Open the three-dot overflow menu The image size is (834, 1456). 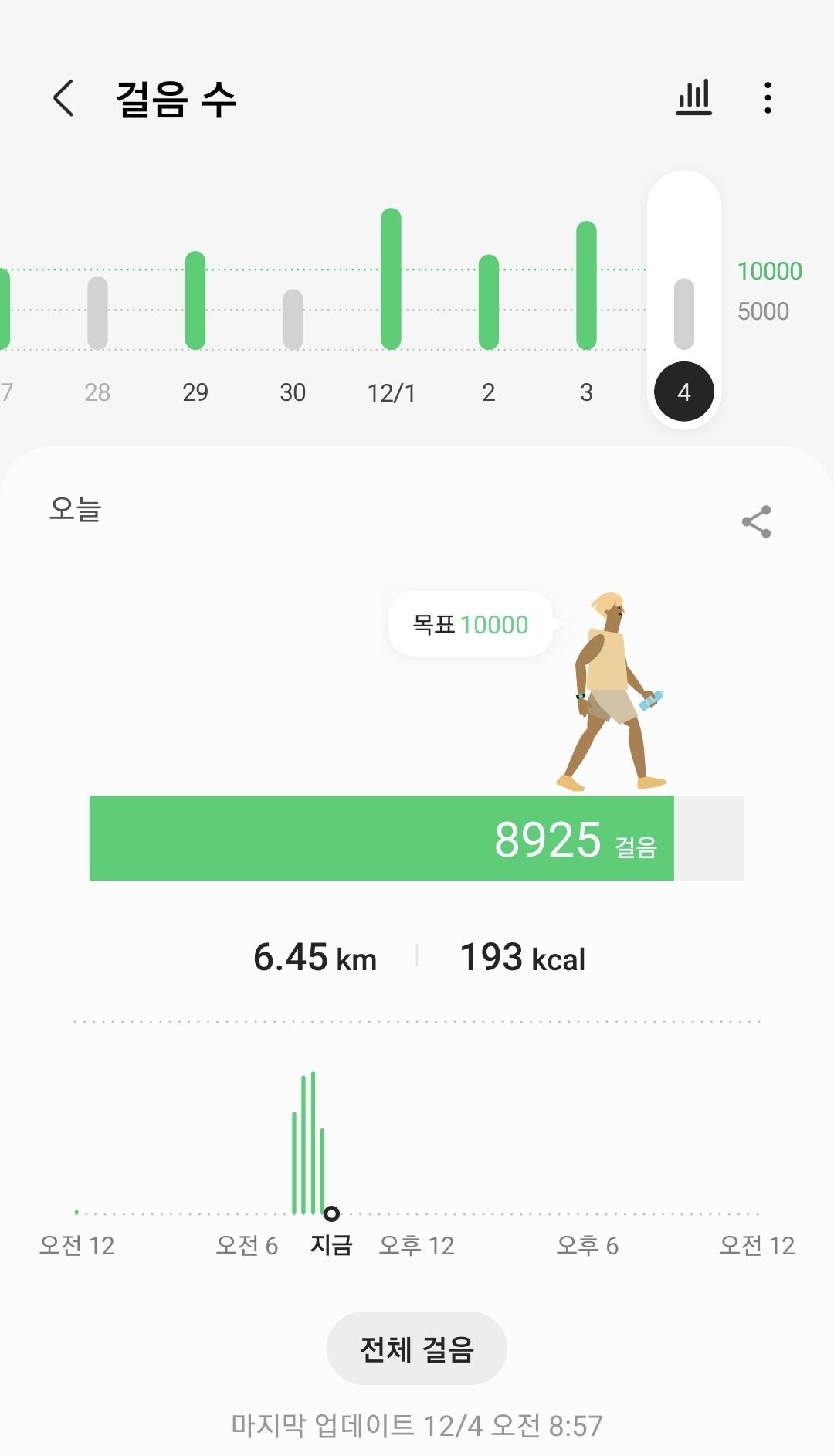[767, 98]
